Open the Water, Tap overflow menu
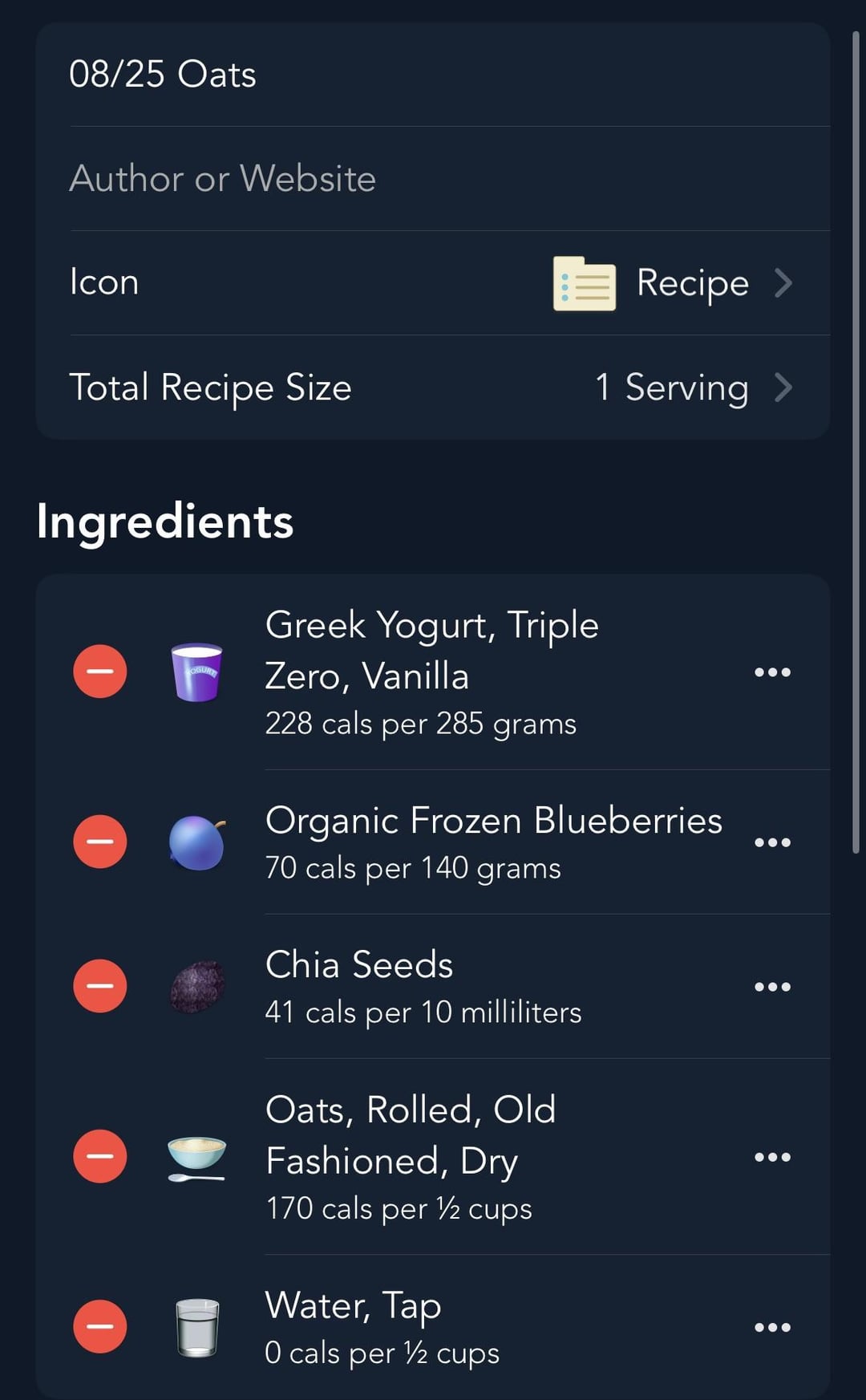This screenshot has height=1400, width=866. tap(772, 1327)
